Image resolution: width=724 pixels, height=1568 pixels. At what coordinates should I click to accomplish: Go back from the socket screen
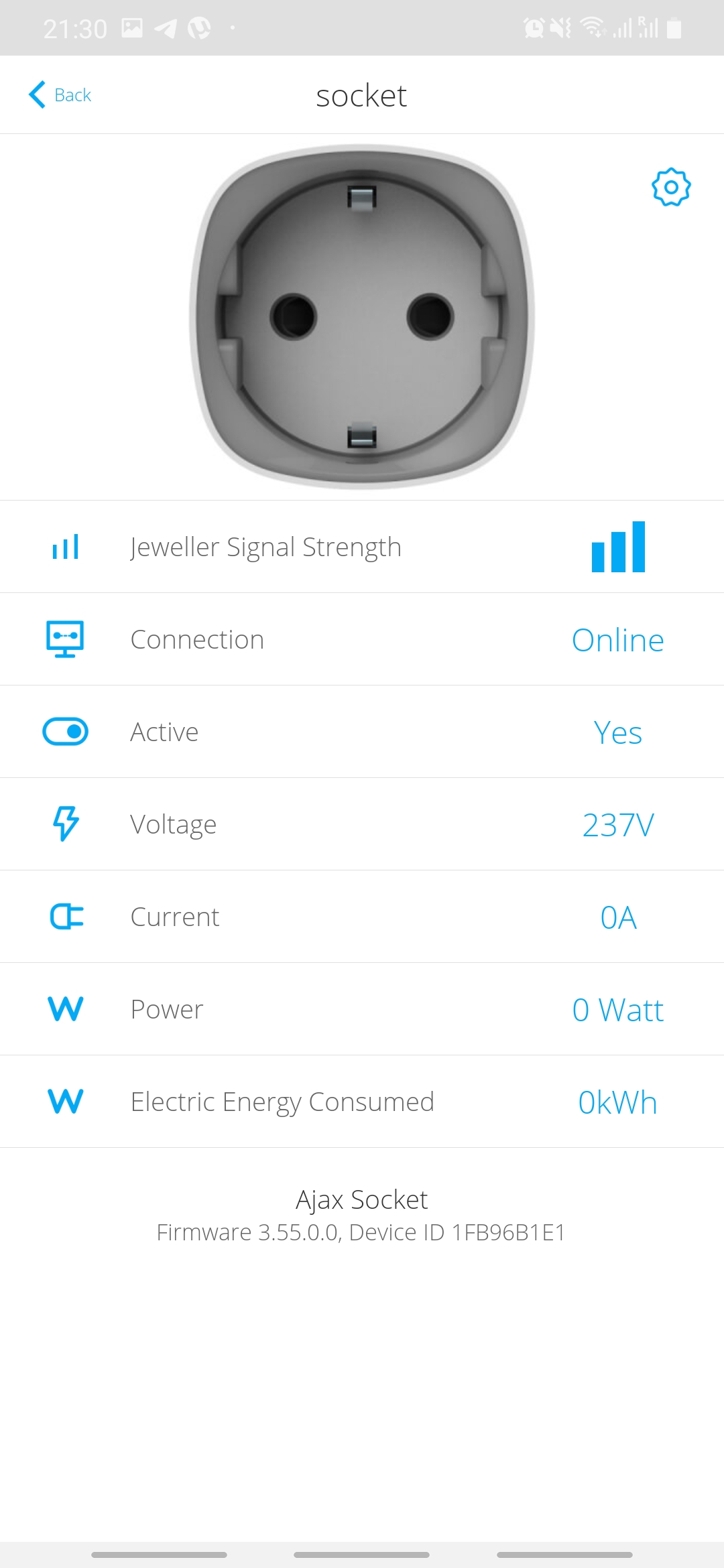click(x=60, y=94)
